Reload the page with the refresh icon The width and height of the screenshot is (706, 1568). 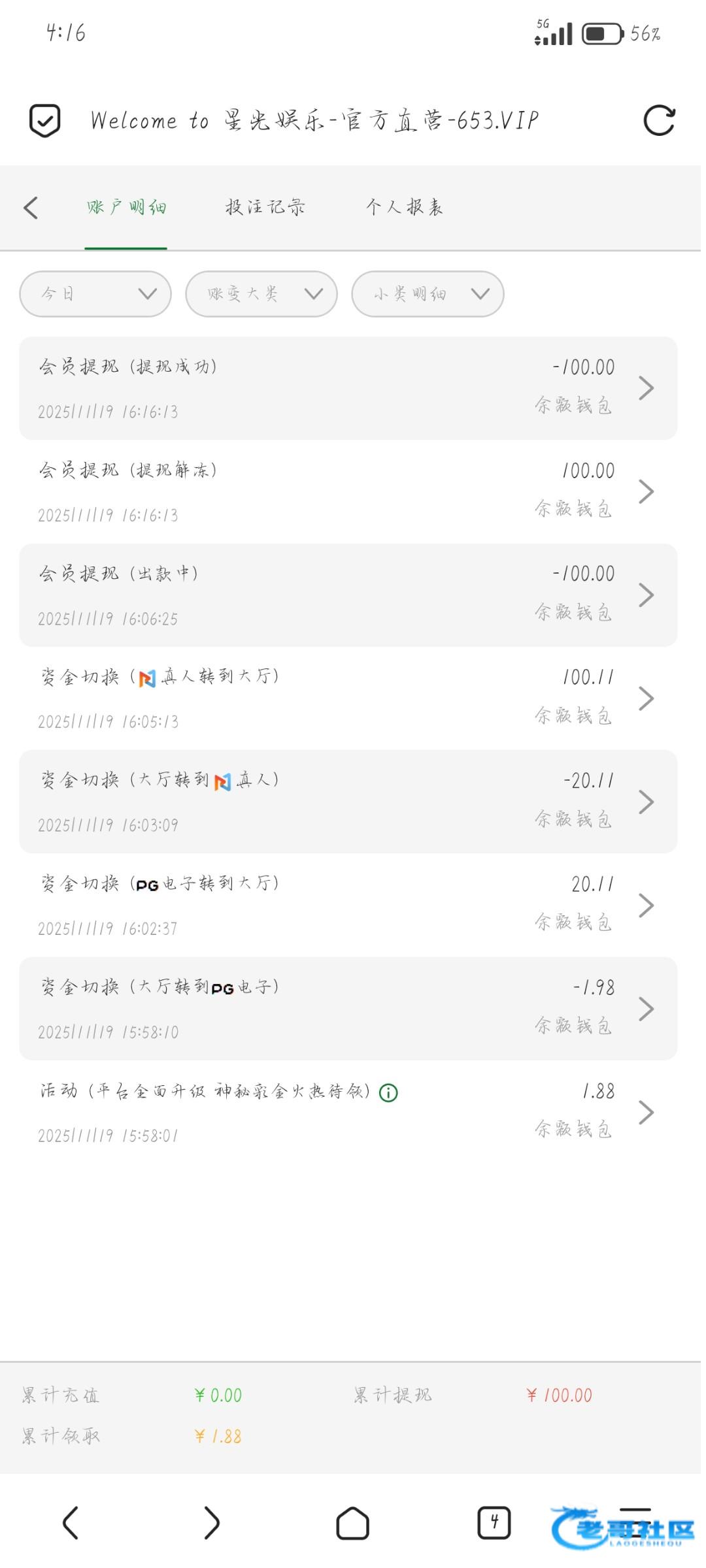point(658,121)
